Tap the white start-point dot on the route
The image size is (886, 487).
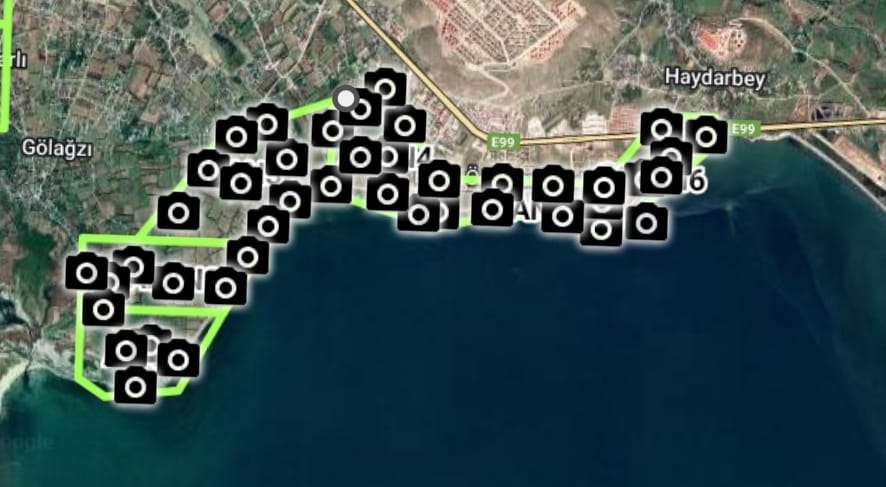[346, 99]
